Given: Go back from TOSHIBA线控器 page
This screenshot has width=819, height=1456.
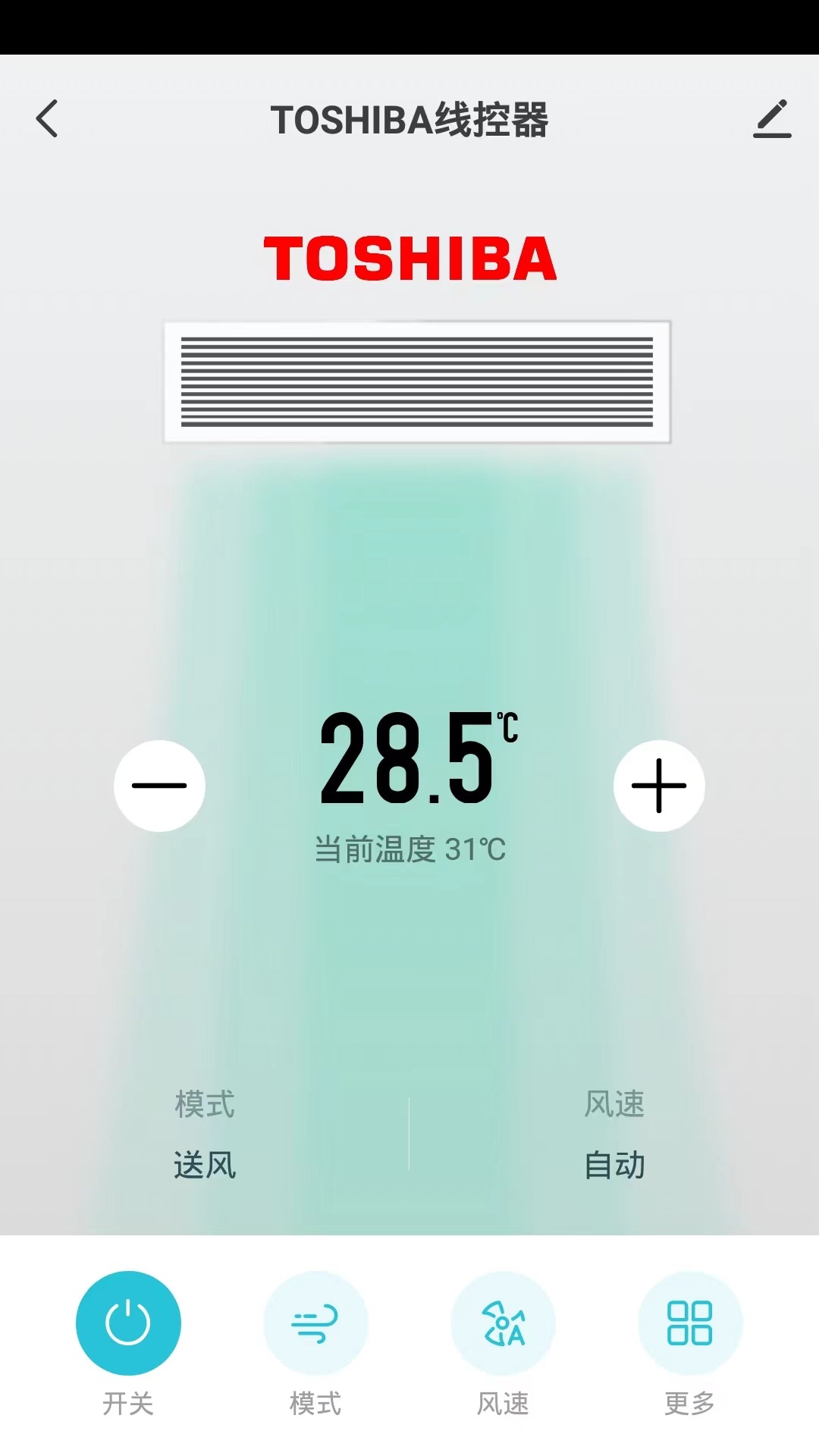Looking at the screenshot, I should coord(47,119).
